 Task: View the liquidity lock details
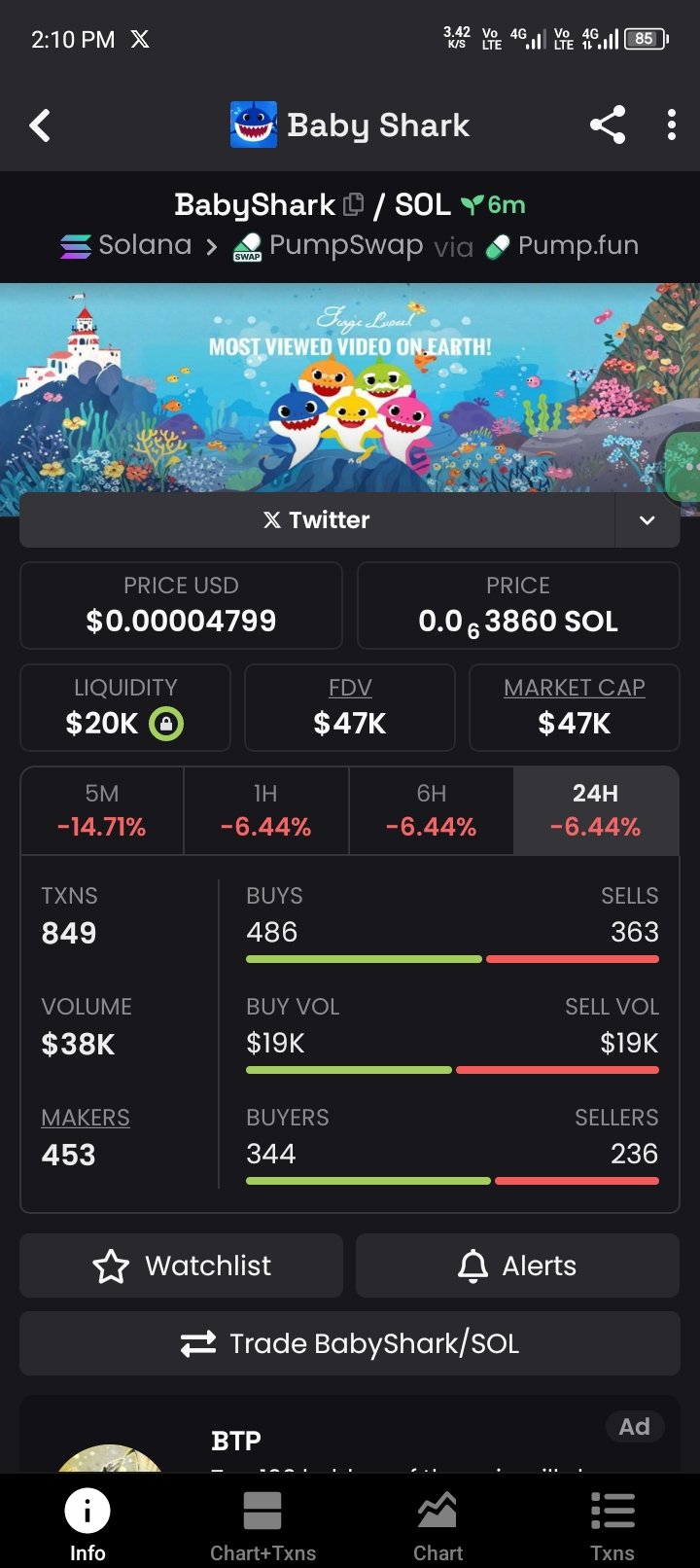166,724
